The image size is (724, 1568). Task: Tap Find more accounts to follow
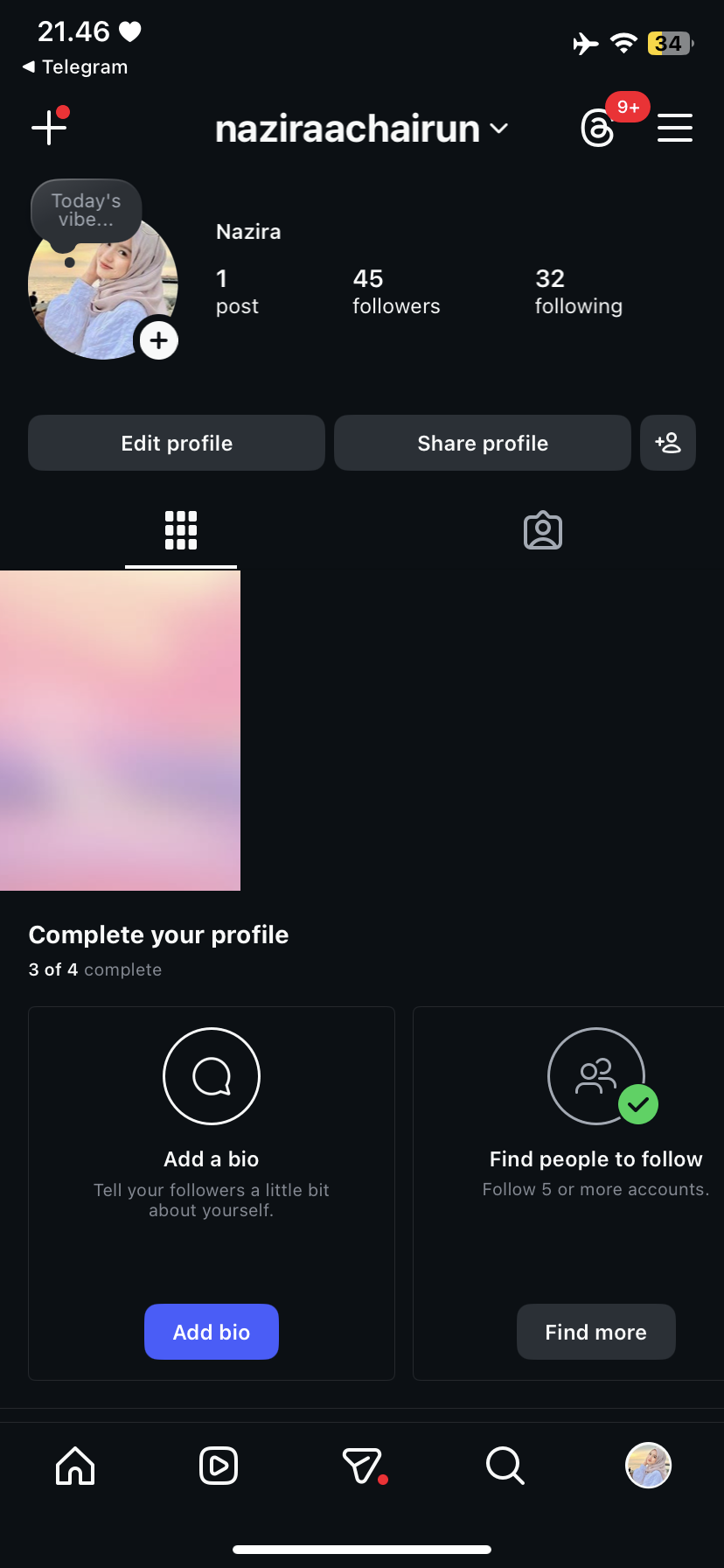tap(595, 1332)
